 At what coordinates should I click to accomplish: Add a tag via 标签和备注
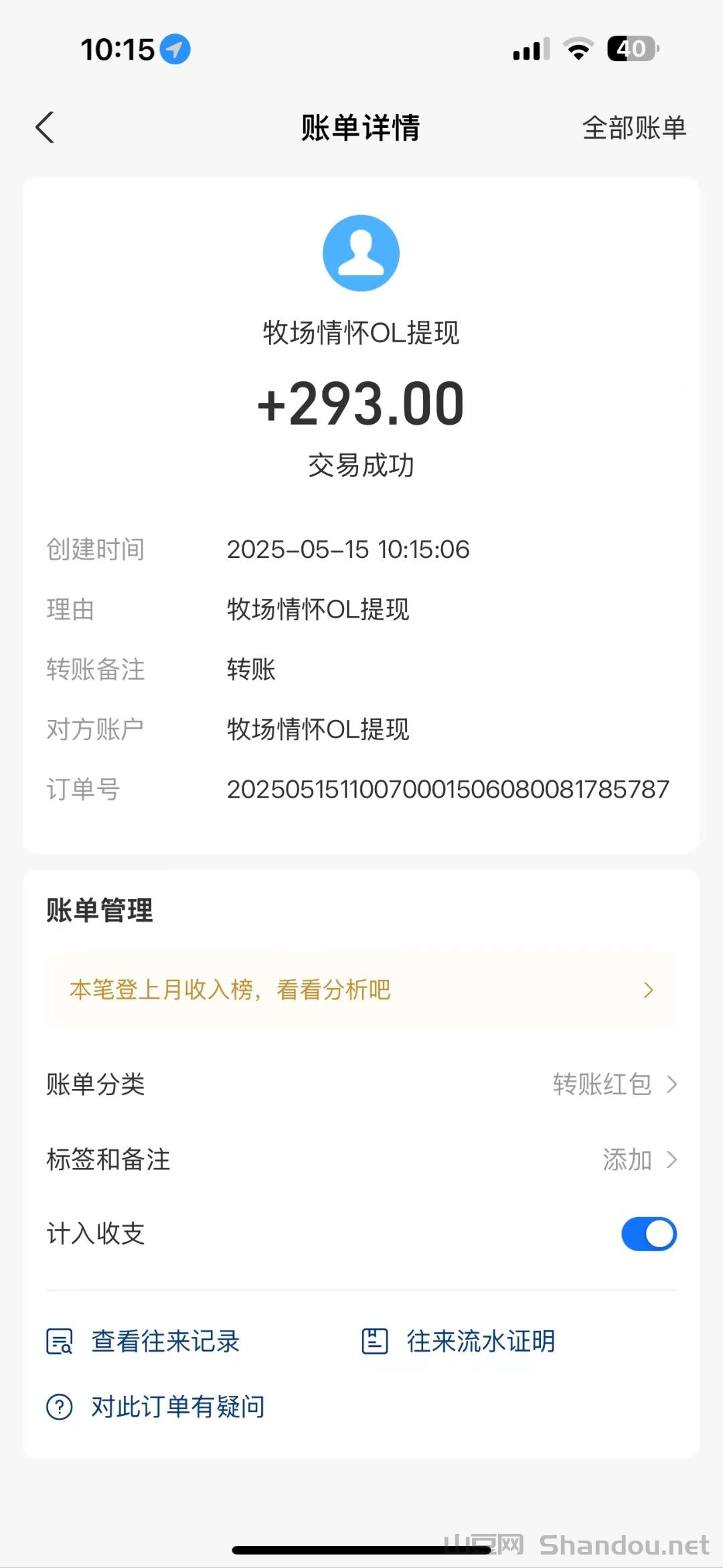click(x=639, y=1159)
